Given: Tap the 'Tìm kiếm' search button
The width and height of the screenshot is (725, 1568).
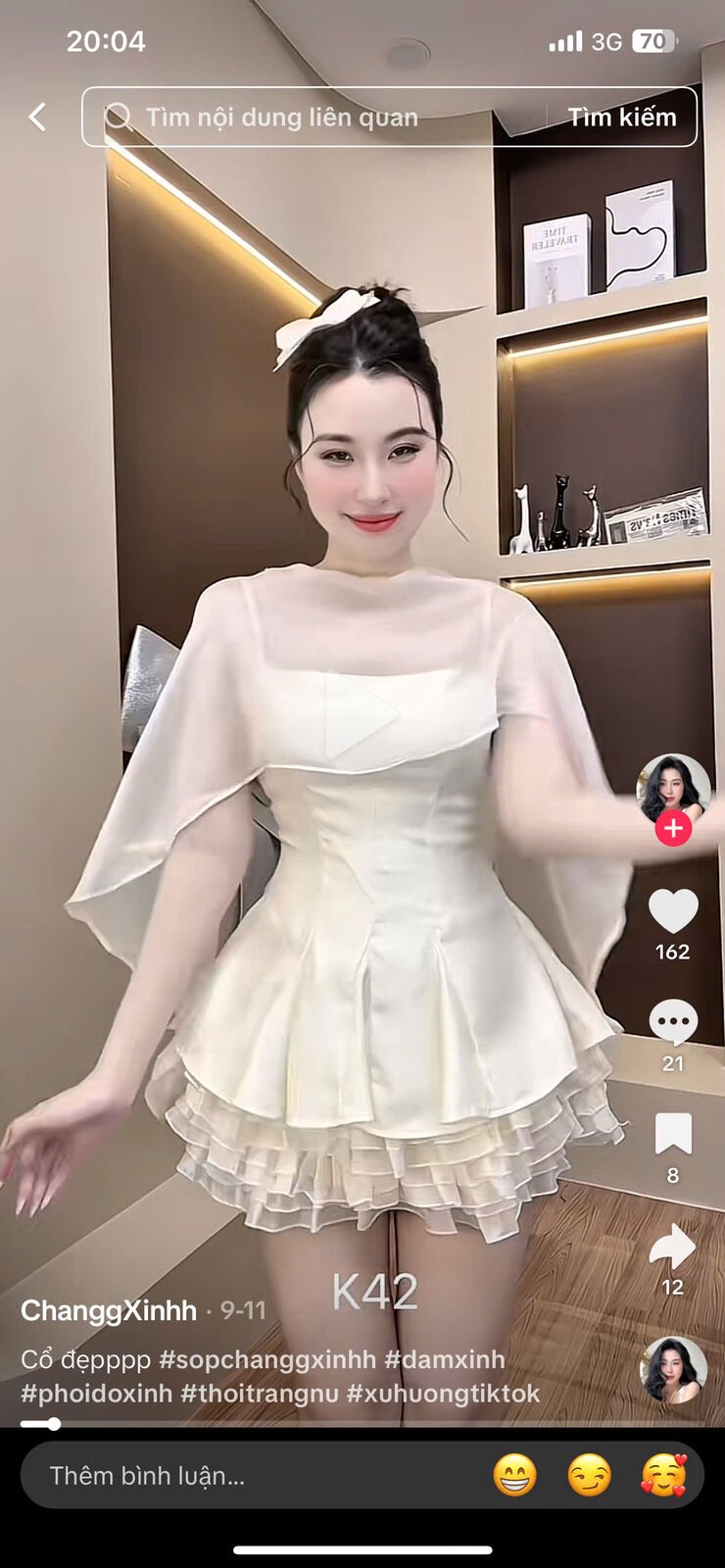Looking at the screenshot, I should point(621,117).
